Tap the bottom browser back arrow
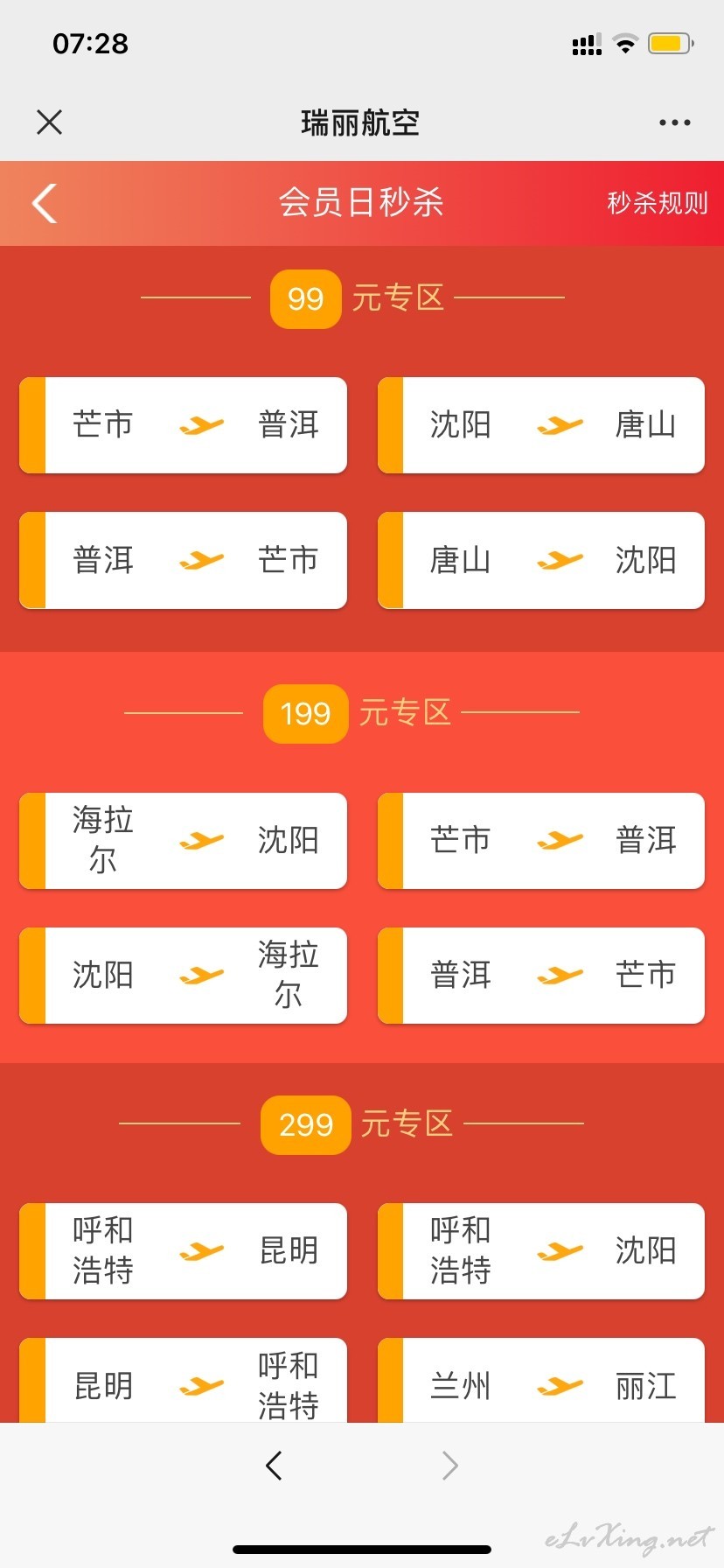 (x=274, y=1465)
